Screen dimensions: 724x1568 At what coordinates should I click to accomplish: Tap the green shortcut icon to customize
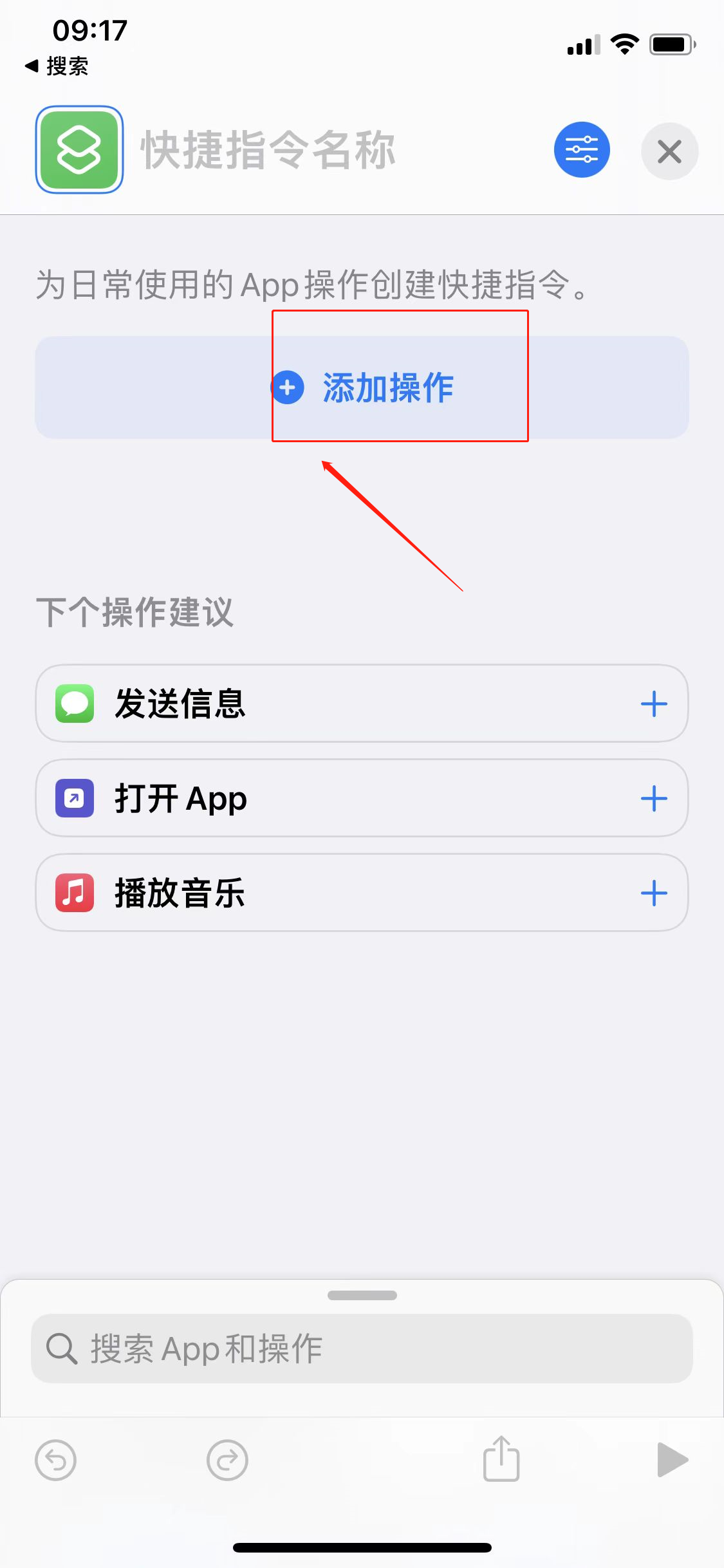point(79,150)
